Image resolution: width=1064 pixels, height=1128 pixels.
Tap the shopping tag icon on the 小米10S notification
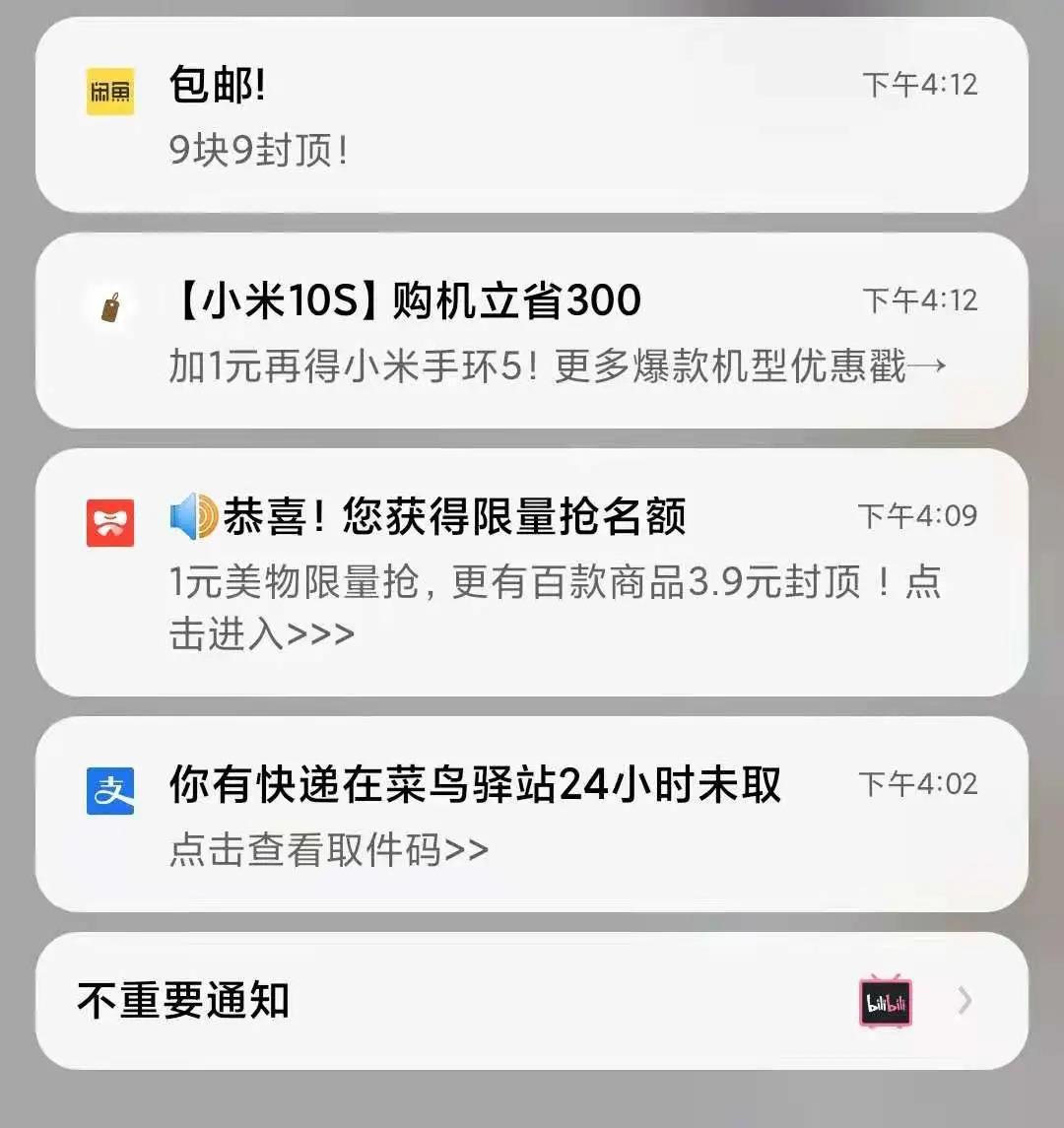pos(111,308)
